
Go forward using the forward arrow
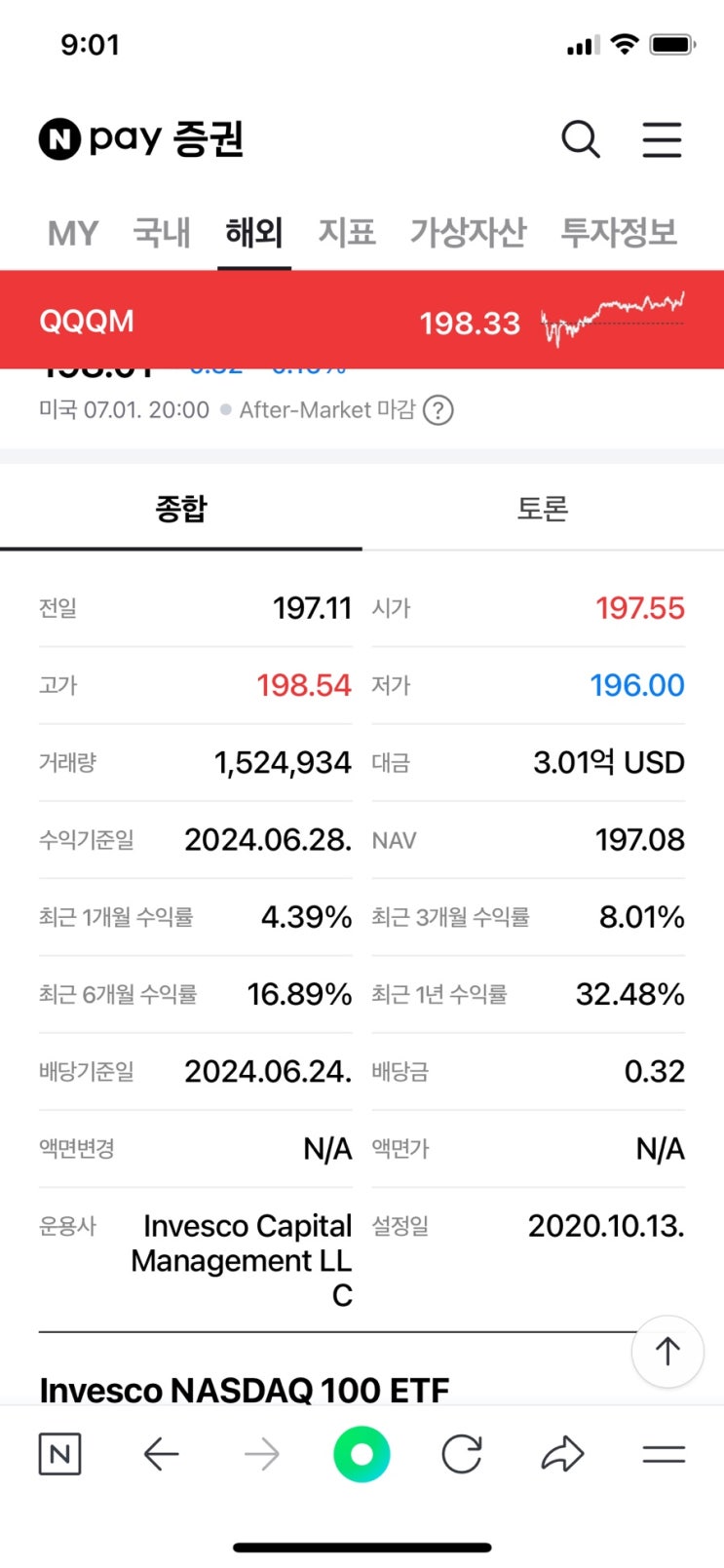click(x=261, y=1453)
